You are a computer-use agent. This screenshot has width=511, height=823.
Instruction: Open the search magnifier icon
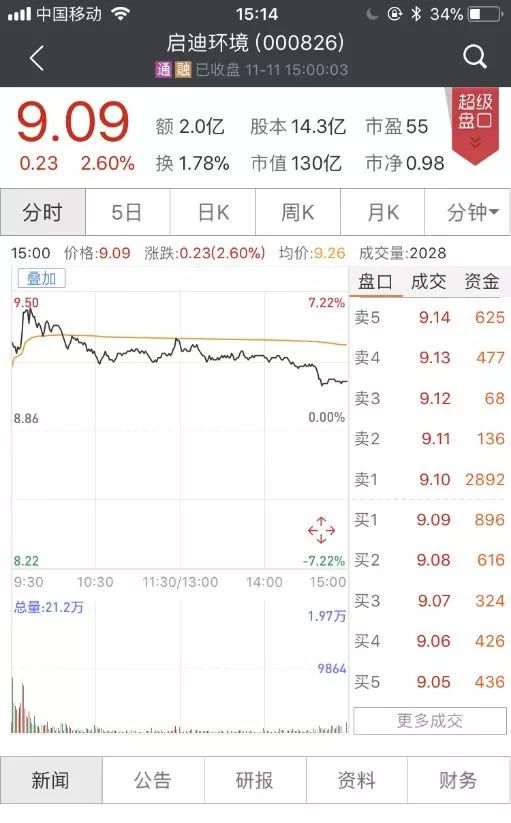tap(475, 56)
